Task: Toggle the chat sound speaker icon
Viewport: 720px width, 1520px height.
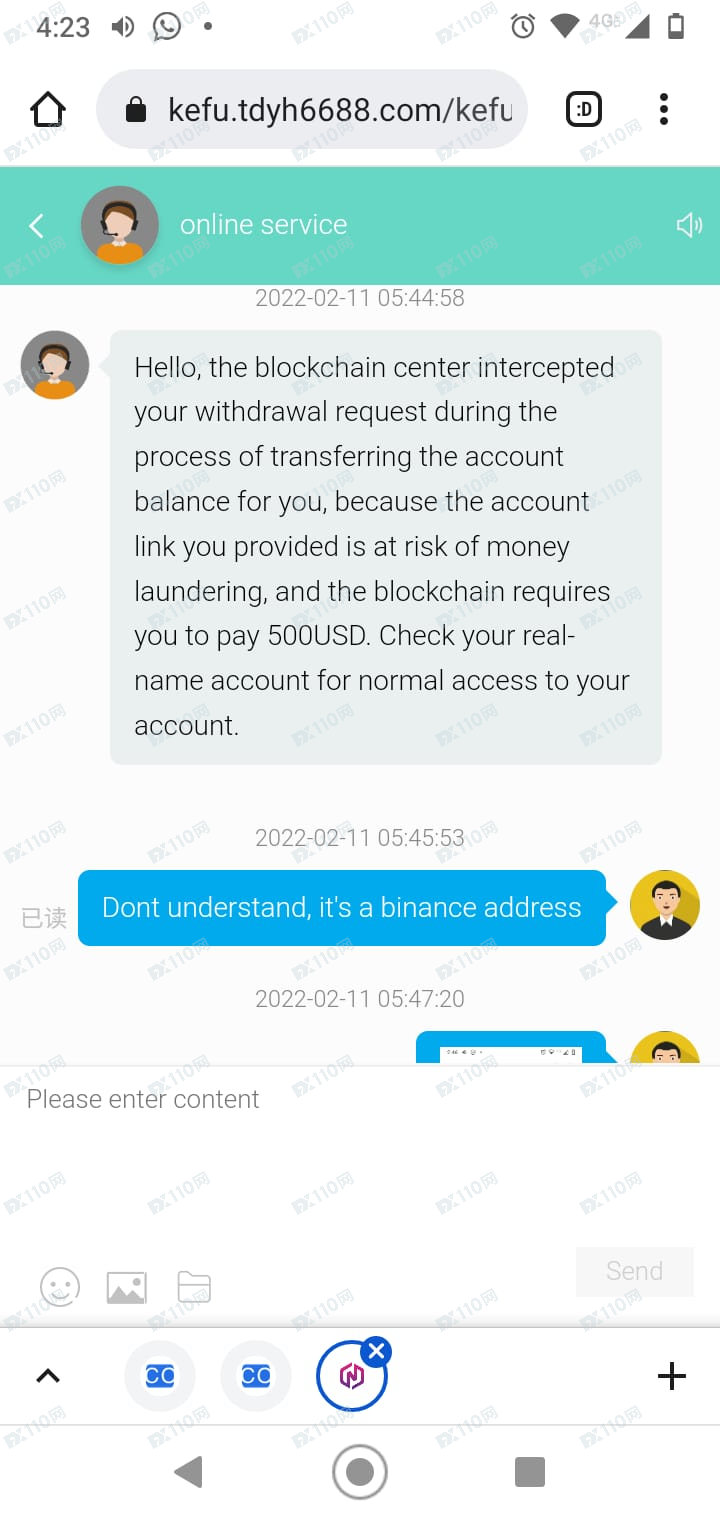Action: pos(689,225)
